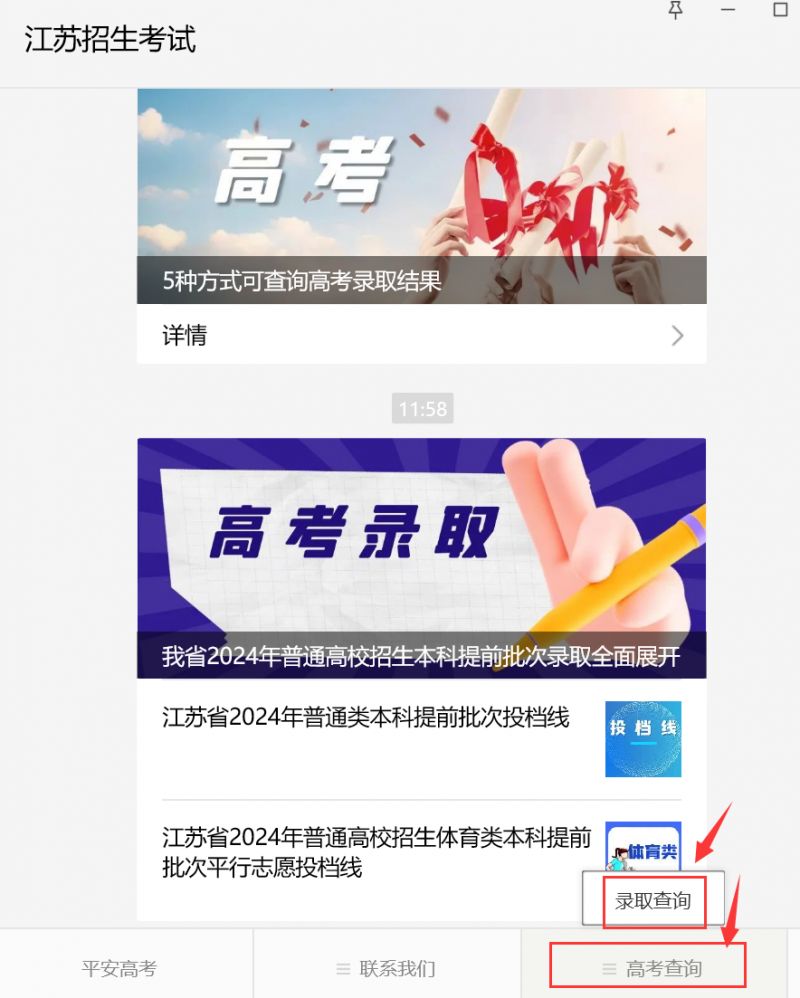This screenshot has height=998, width=800.
Task: Open the 联系我们 bottom menu
Action: (x=386, y=968)
